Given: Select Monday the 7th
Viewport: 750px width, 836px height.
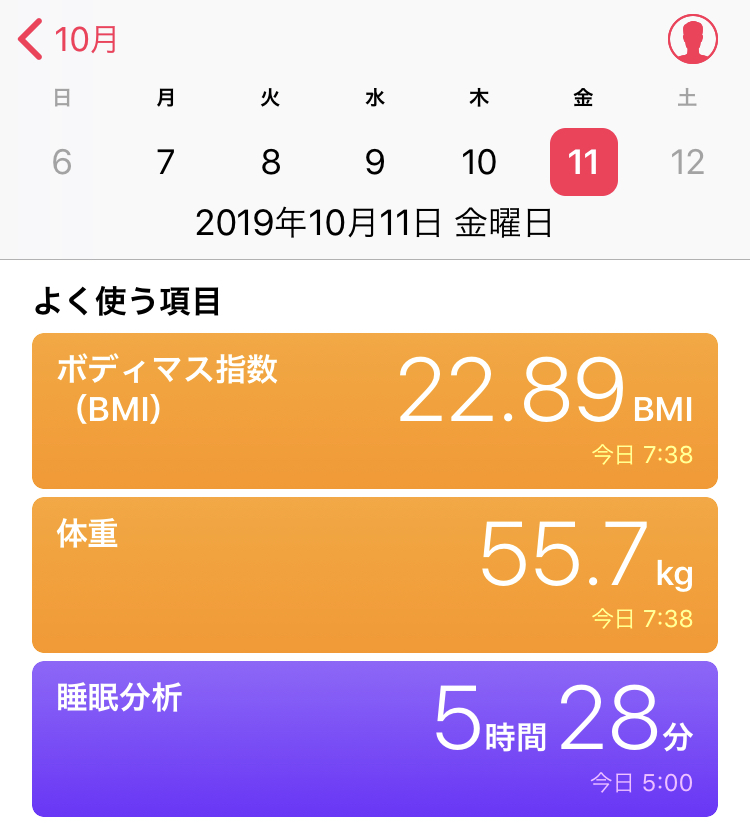Looking at the screenshot, I should point(166,162).
